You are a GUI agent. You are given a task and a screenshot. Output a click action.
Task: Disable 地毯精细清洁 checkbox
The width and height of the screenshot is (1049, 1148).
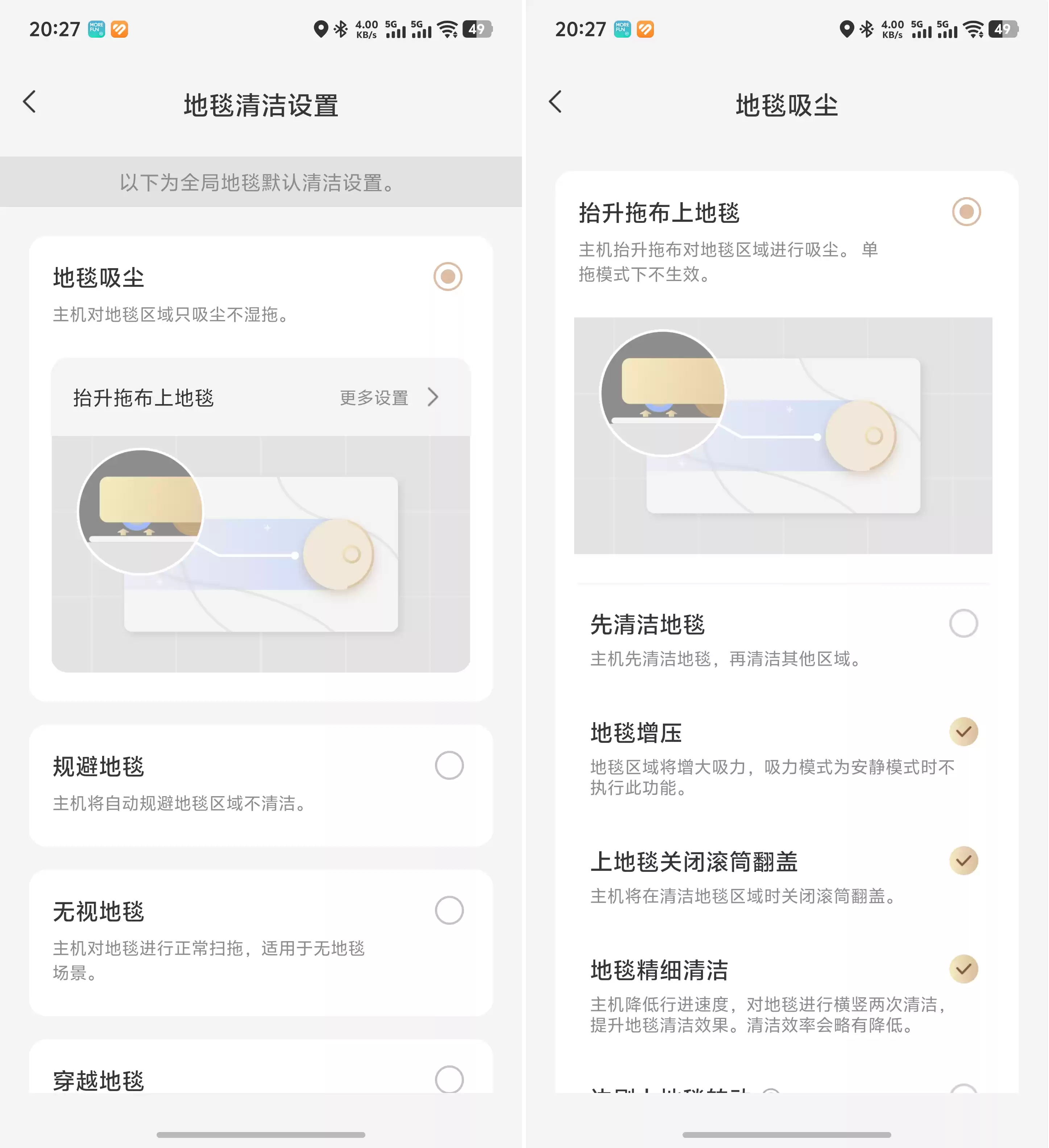(x=963, y=969)
